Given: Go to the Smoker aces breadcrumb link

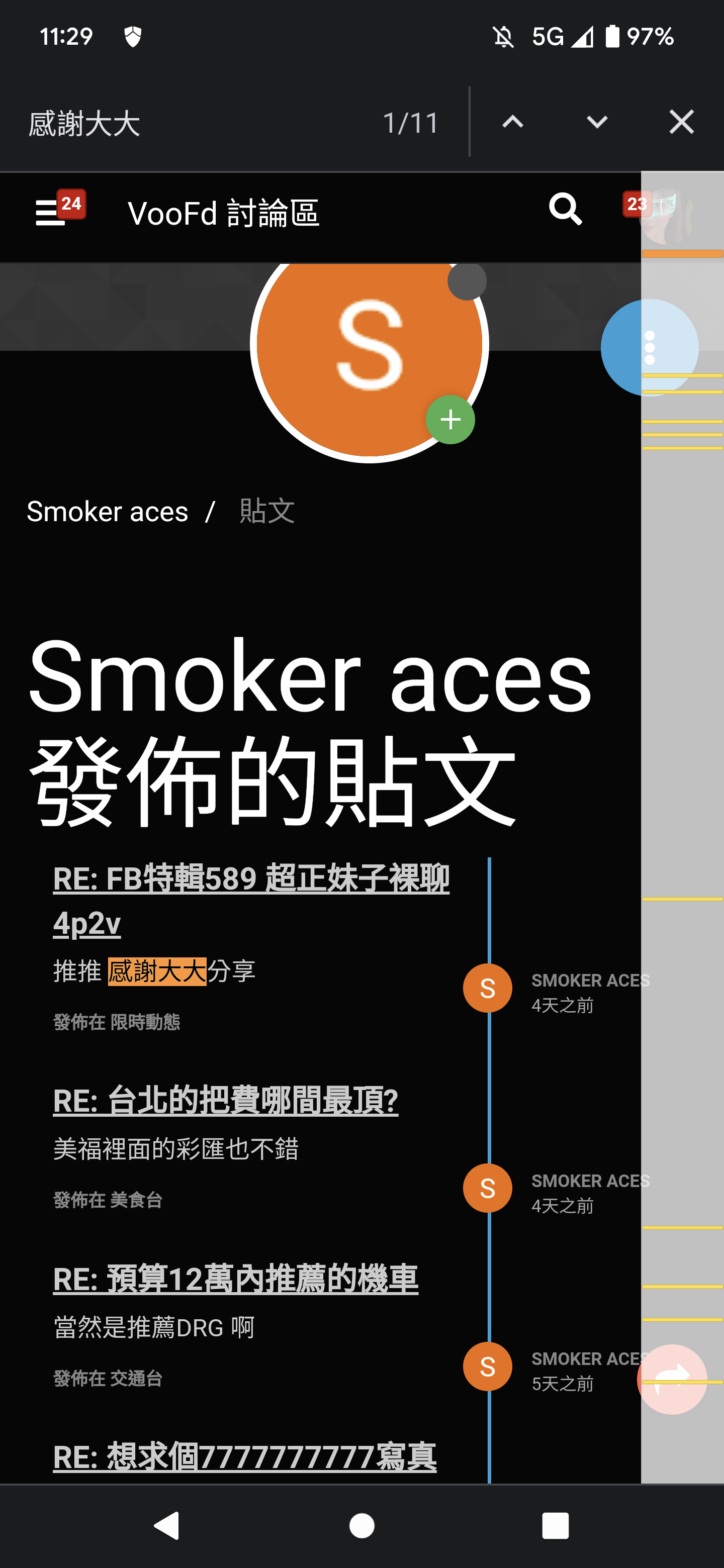Looking at the screenshot, I should [108, 511].
